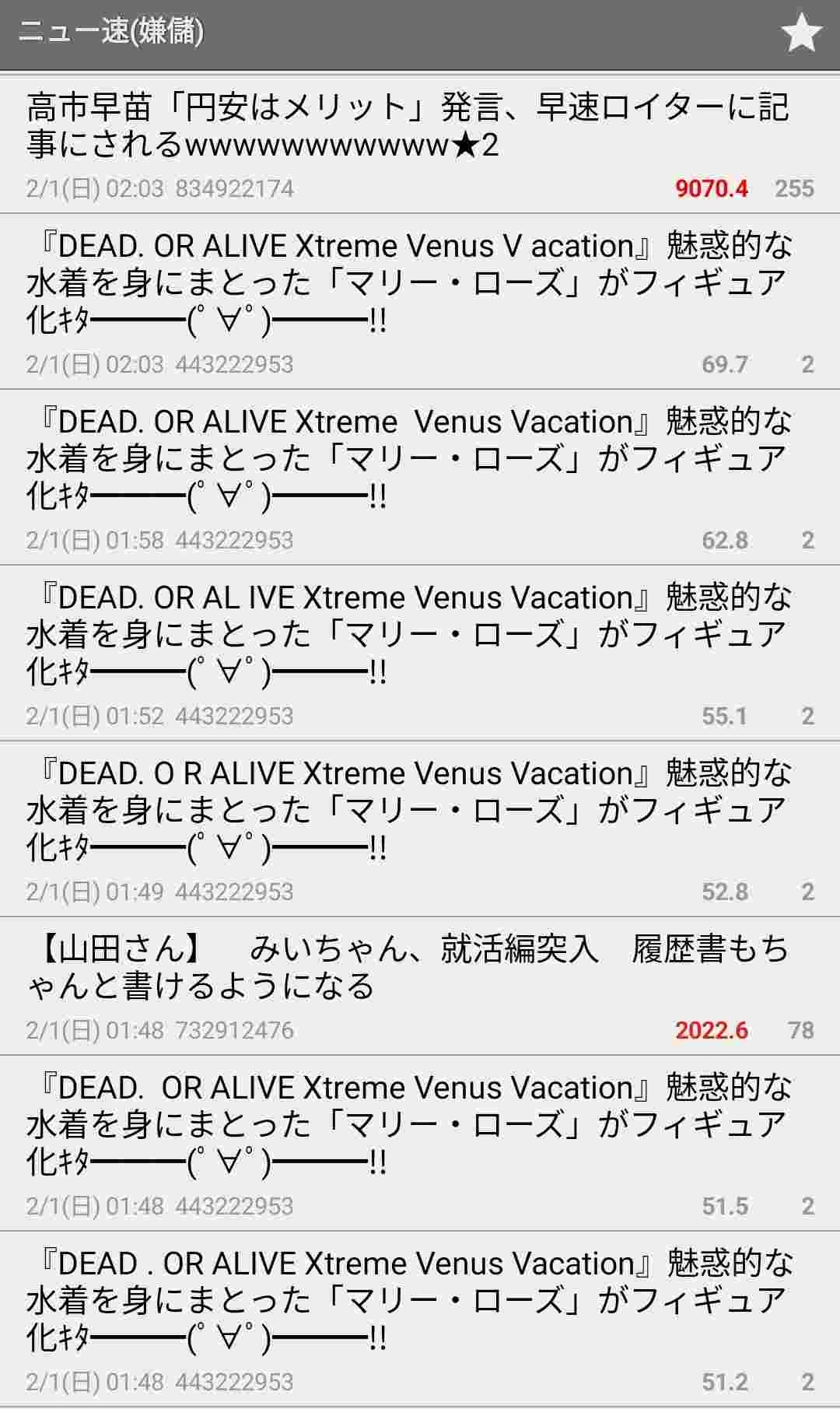The image size is (840, 1409).
Task: Open the DEAD OR ALIVE thread posted 01:58
Action: (408, 459)
